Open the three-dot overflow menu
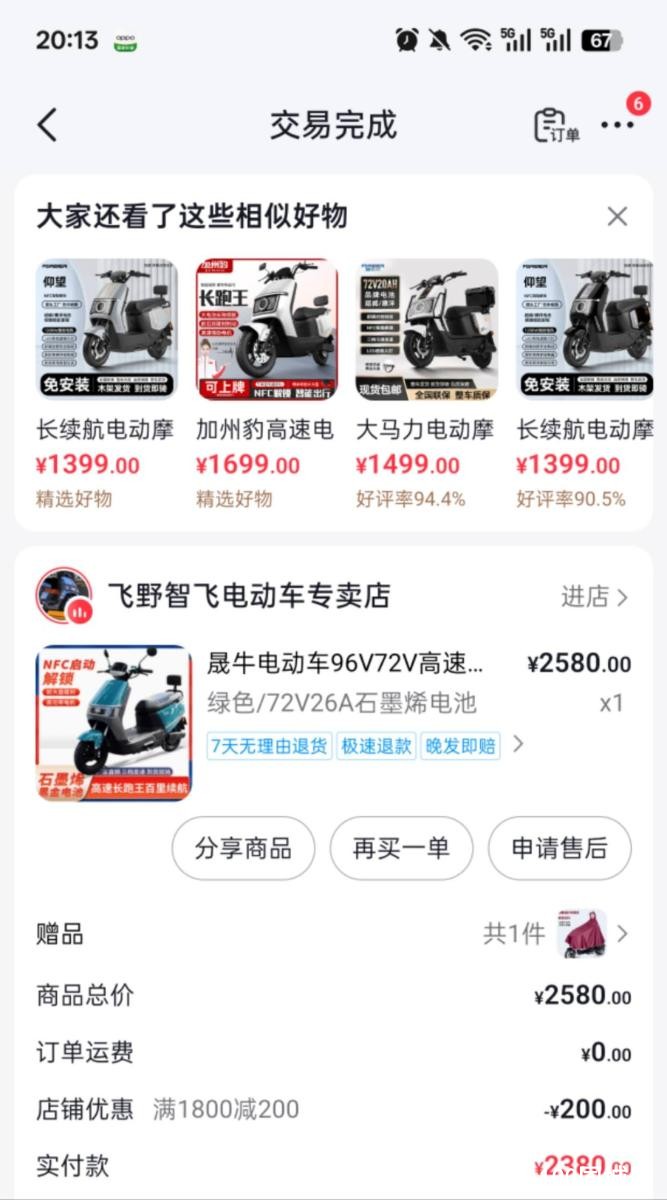 coord(617,125)
